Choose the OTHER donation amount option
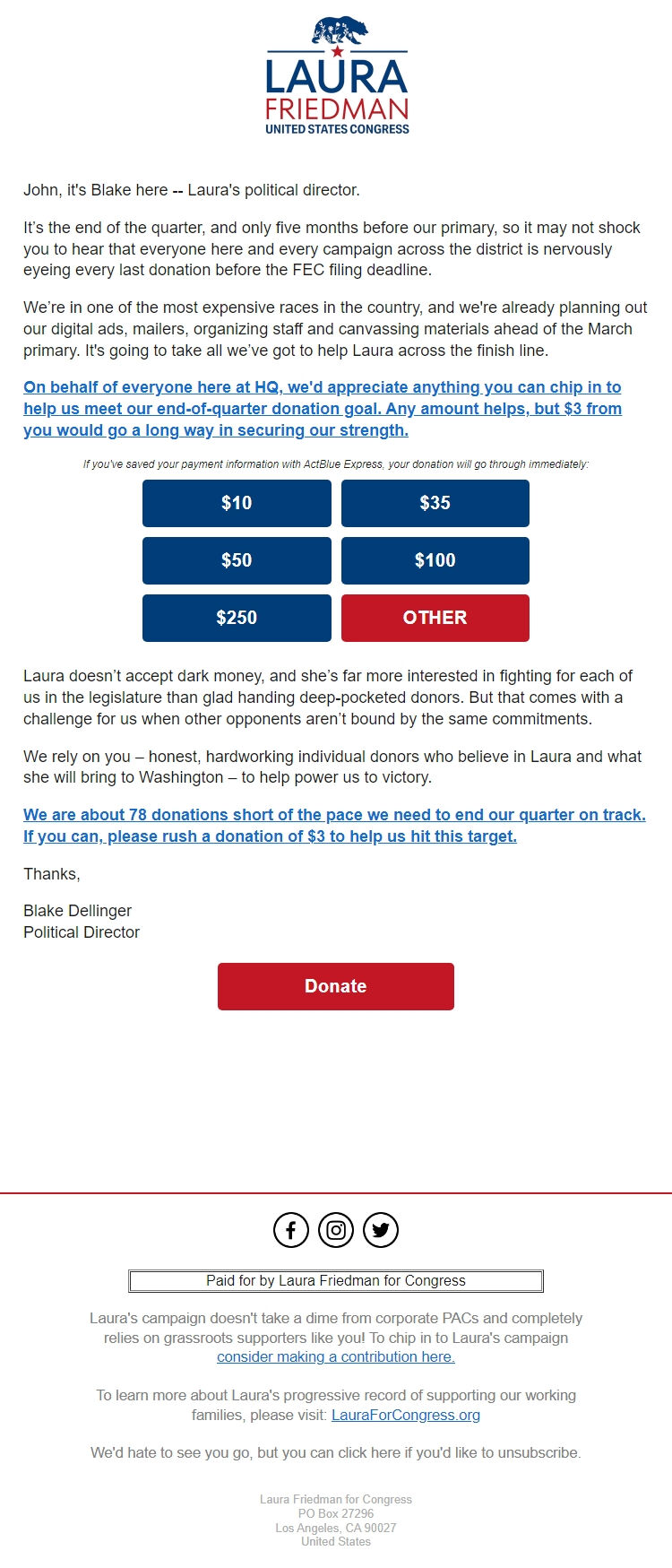This screenshot has height=1568, width=672. (435, 618)
